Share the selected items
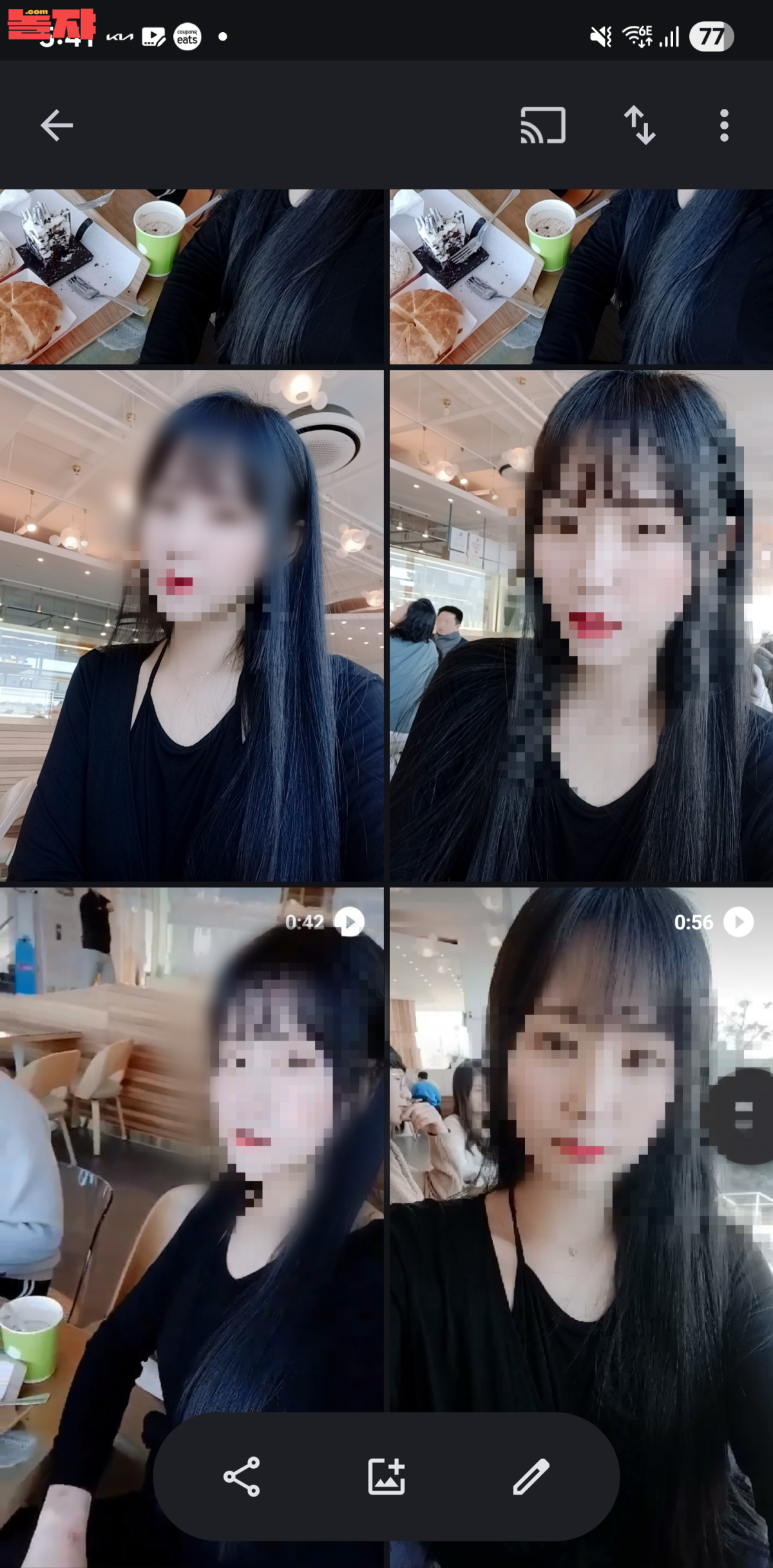Screen dimensions: 773x1568 tap(242, 1477)
